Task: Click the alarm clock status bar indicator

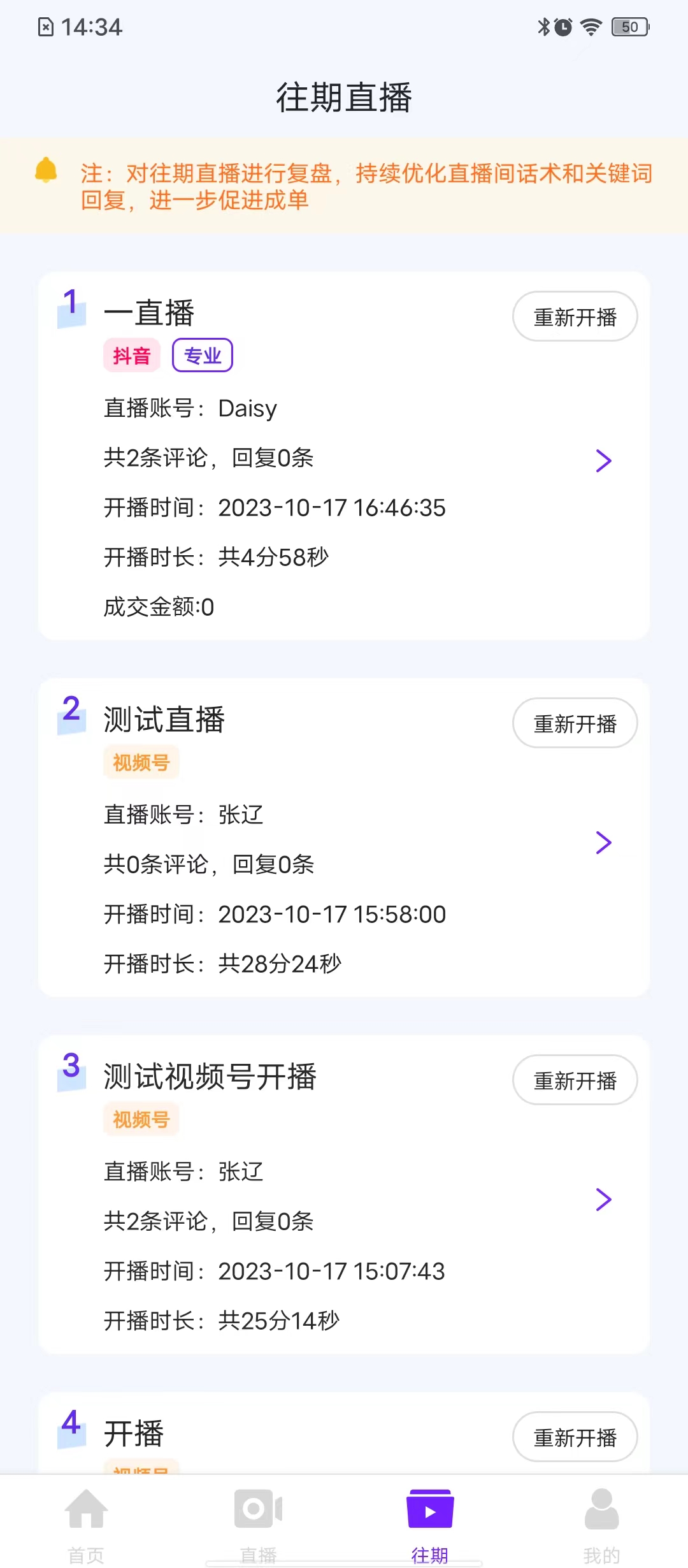Action: point(563,27)
